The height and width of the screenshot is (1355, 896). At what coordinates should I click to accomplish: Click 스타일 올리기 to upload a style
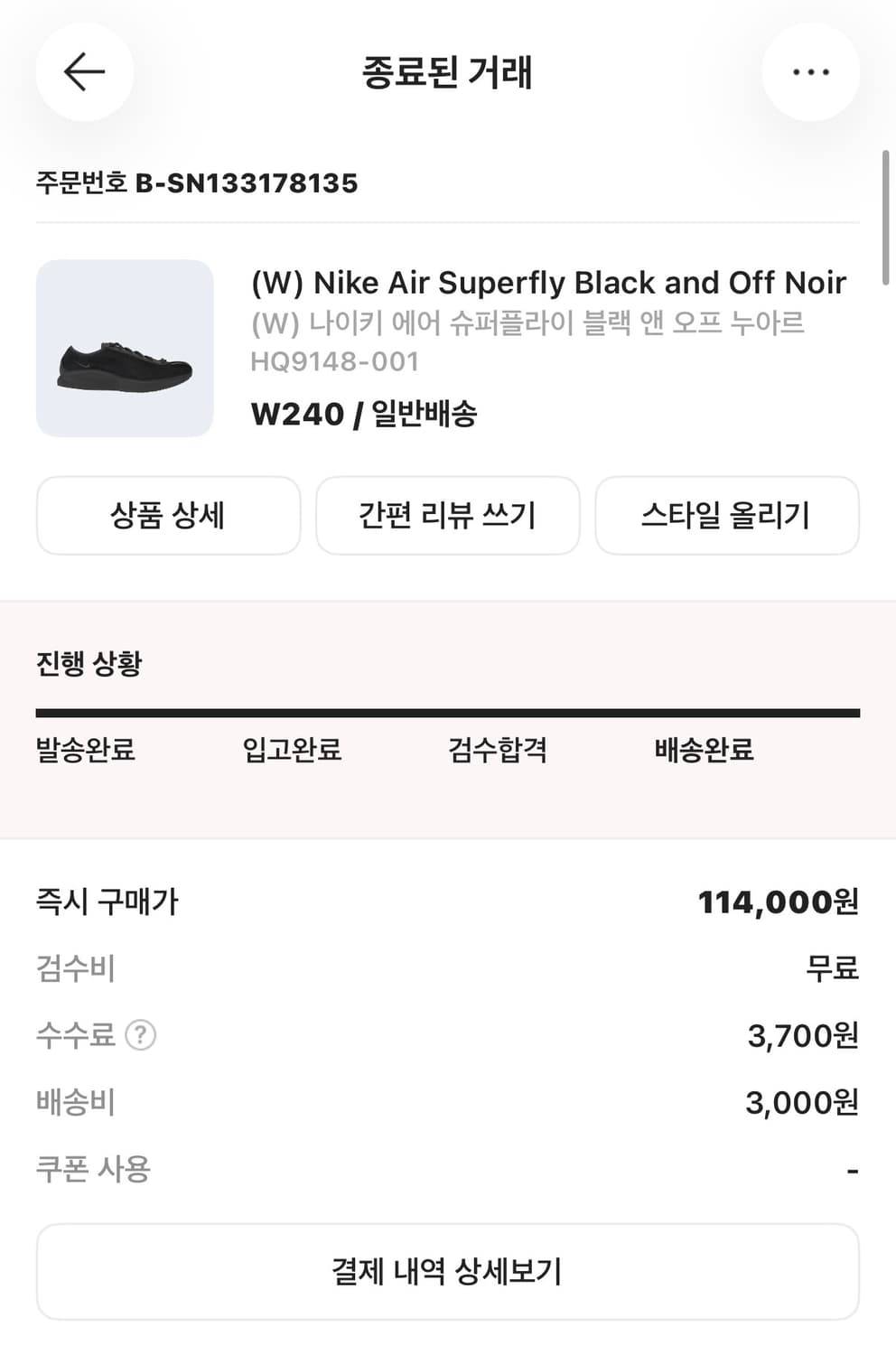[726, 515]
